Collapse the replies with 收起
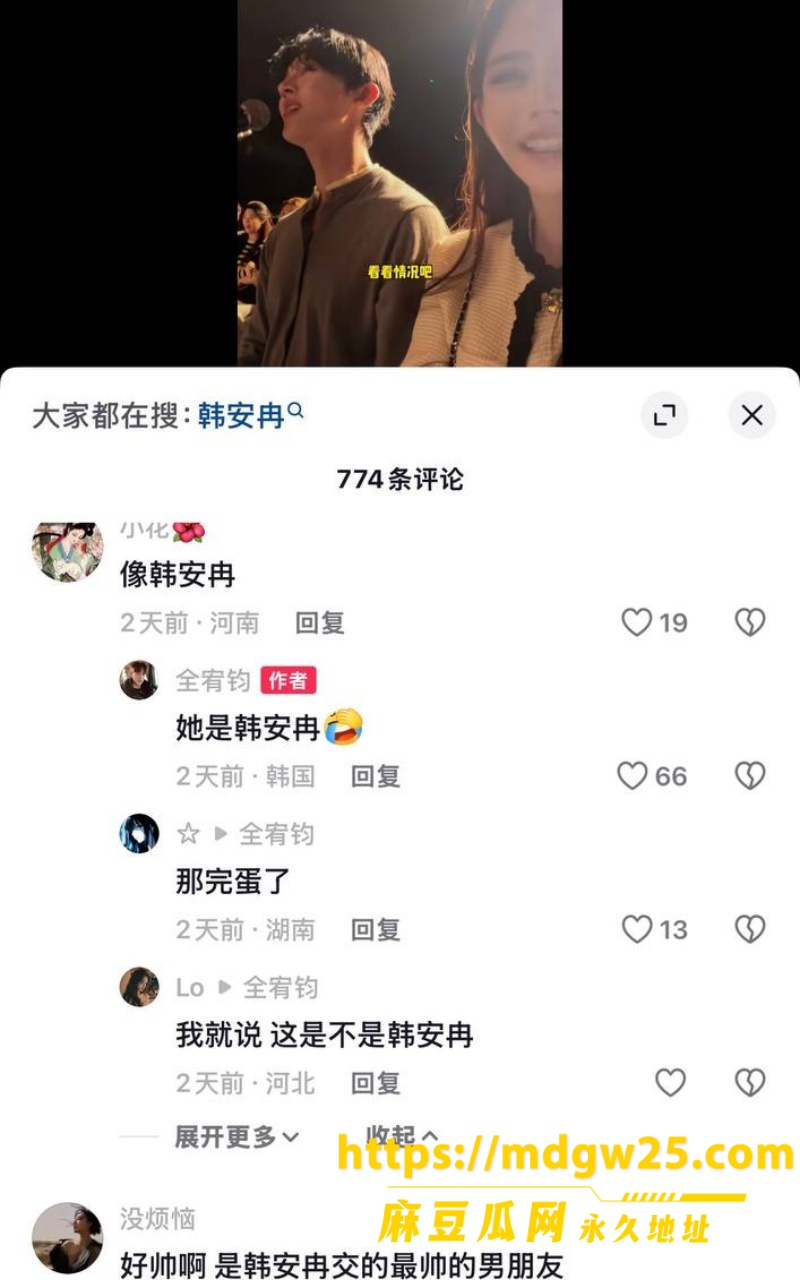The image size is (800, 1280). [x=402, y=1137]
